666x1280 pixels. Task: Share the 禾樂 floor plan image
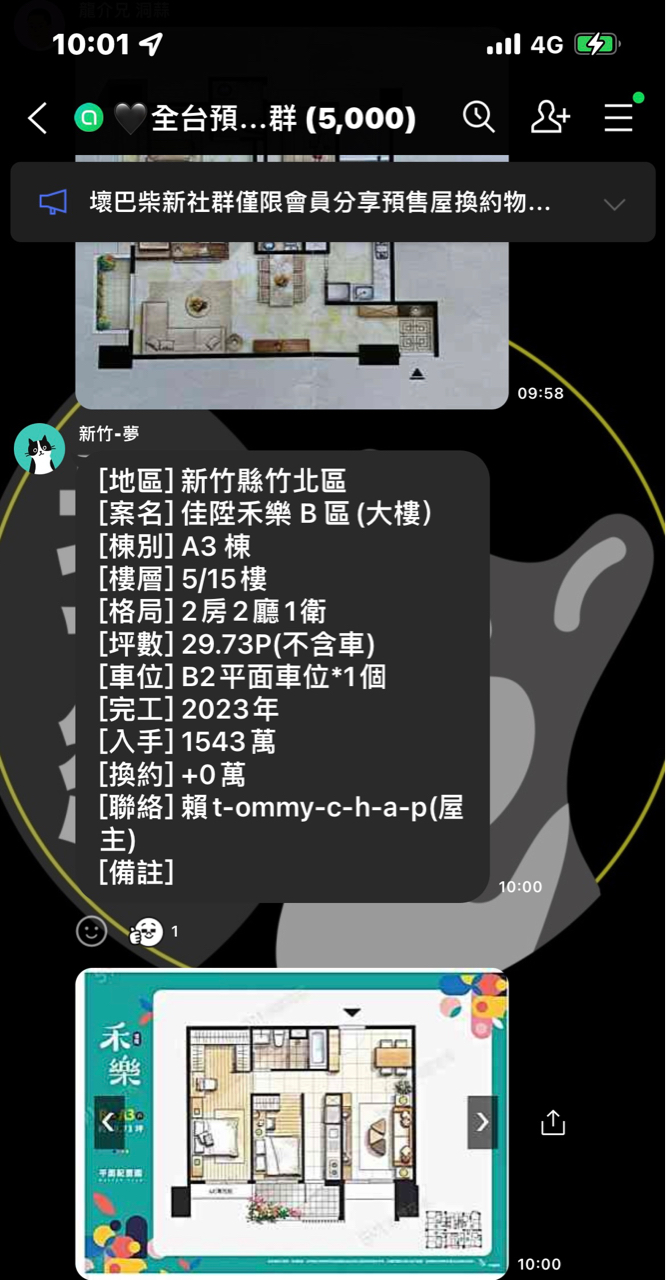[553, 1122]
